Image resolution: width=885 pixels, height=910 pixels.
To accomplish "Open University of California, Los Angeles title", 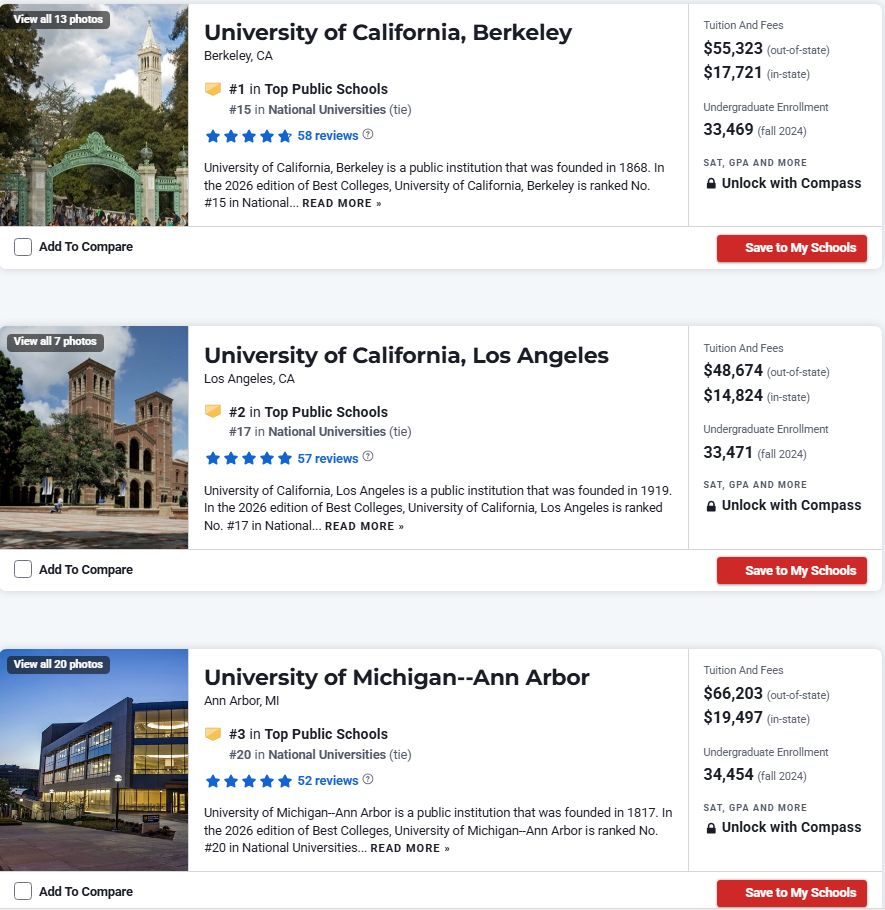I will click(x=406, y=355).
